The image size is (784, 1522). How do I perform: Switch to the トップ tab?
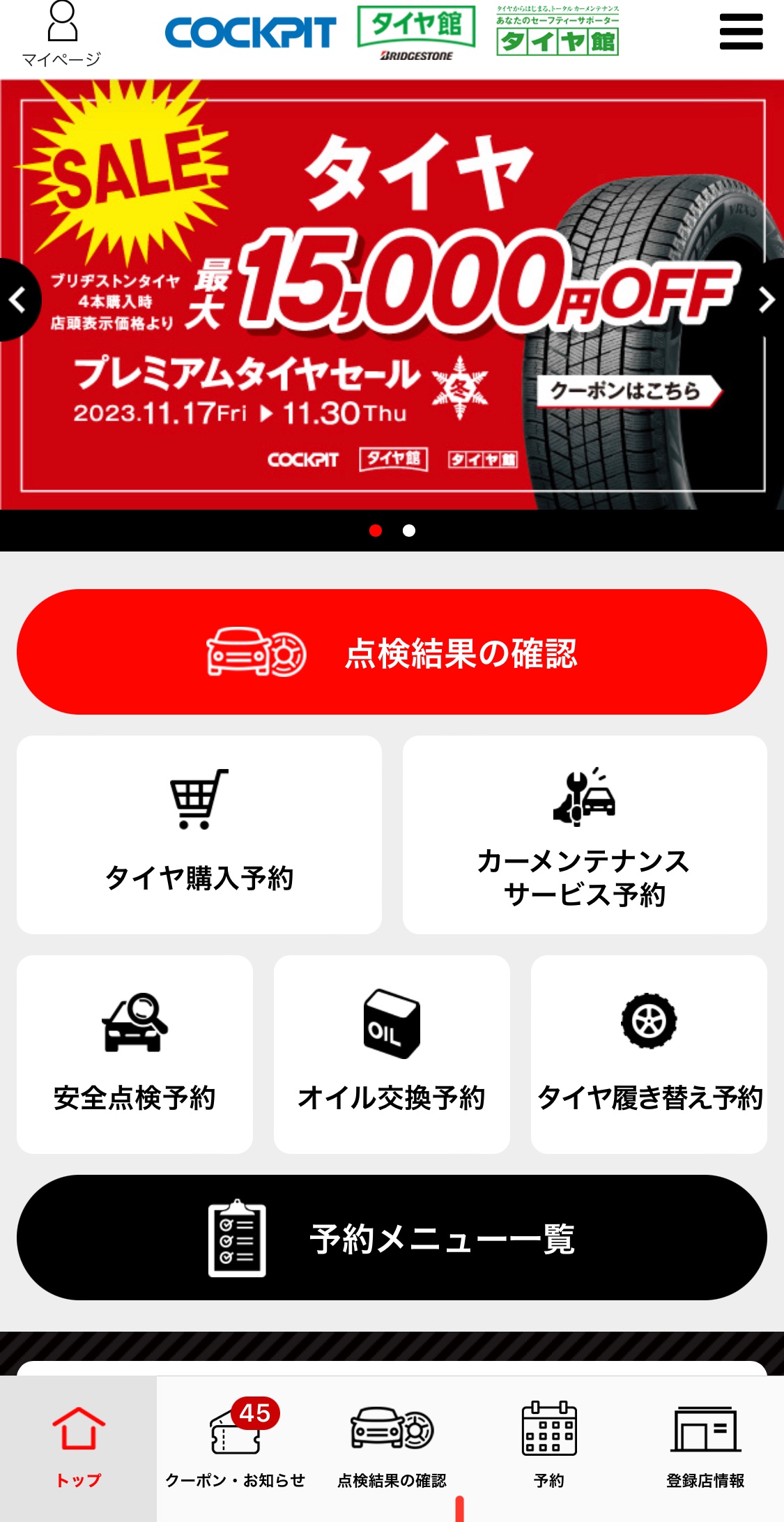tap(78, 1447)
